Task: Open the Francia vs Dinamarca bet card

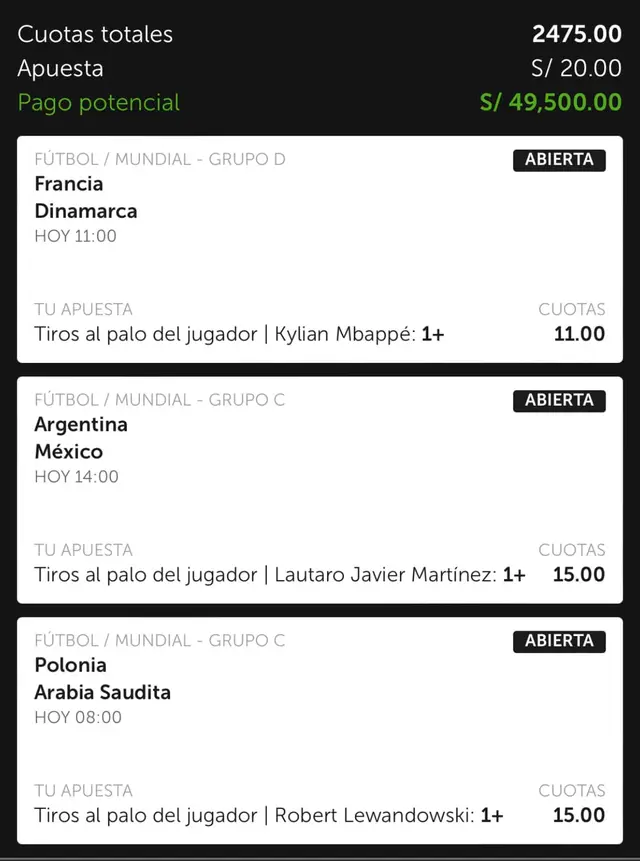Action: 319,249
